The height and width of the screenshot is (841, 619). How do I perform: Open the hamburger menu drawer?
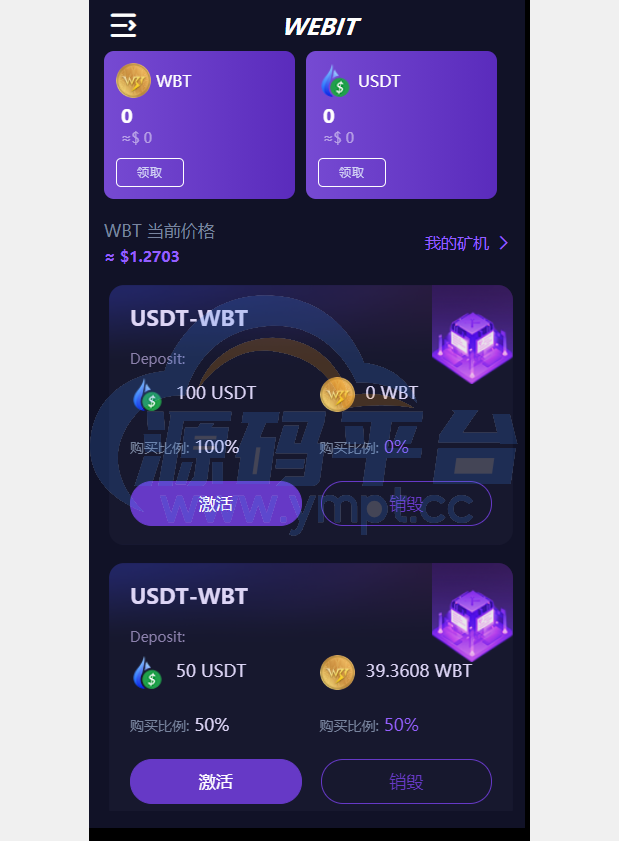123,26
